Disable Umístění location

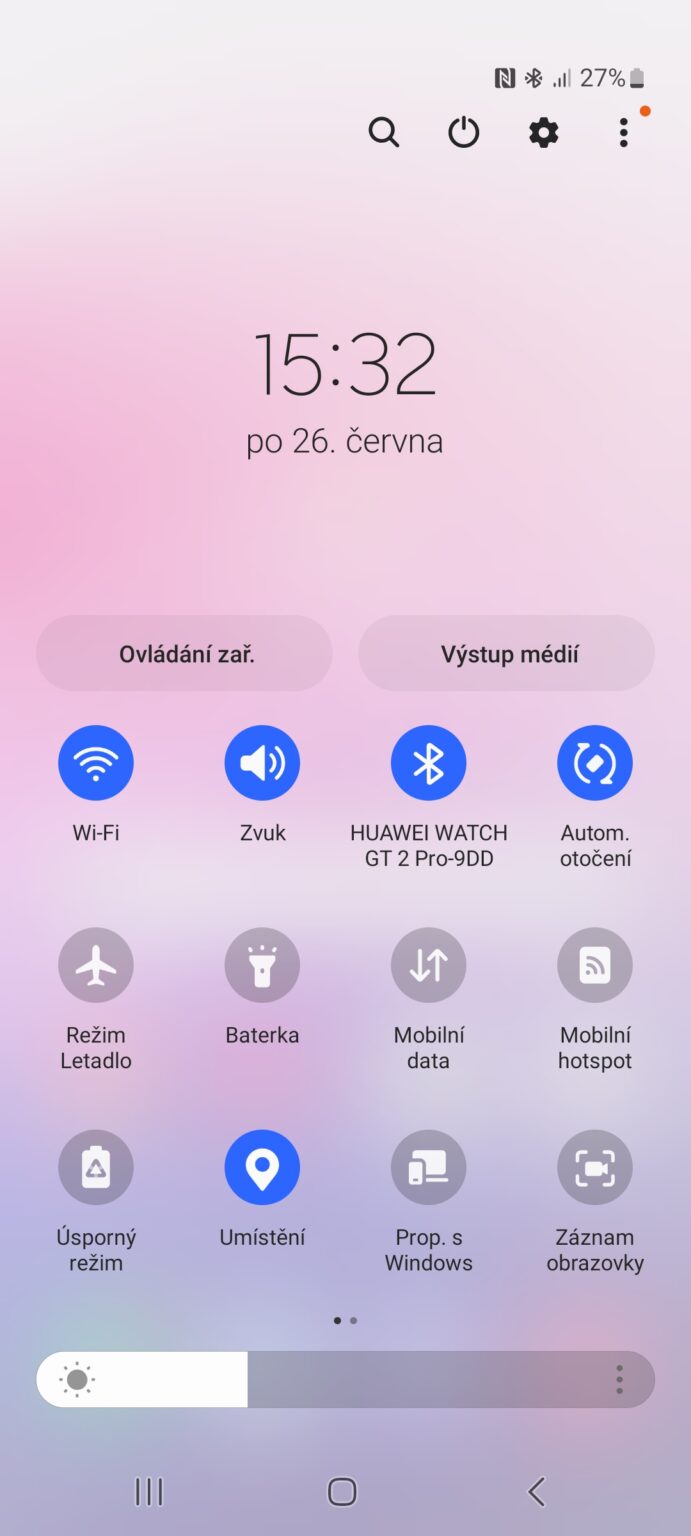tap(262, 1167)
